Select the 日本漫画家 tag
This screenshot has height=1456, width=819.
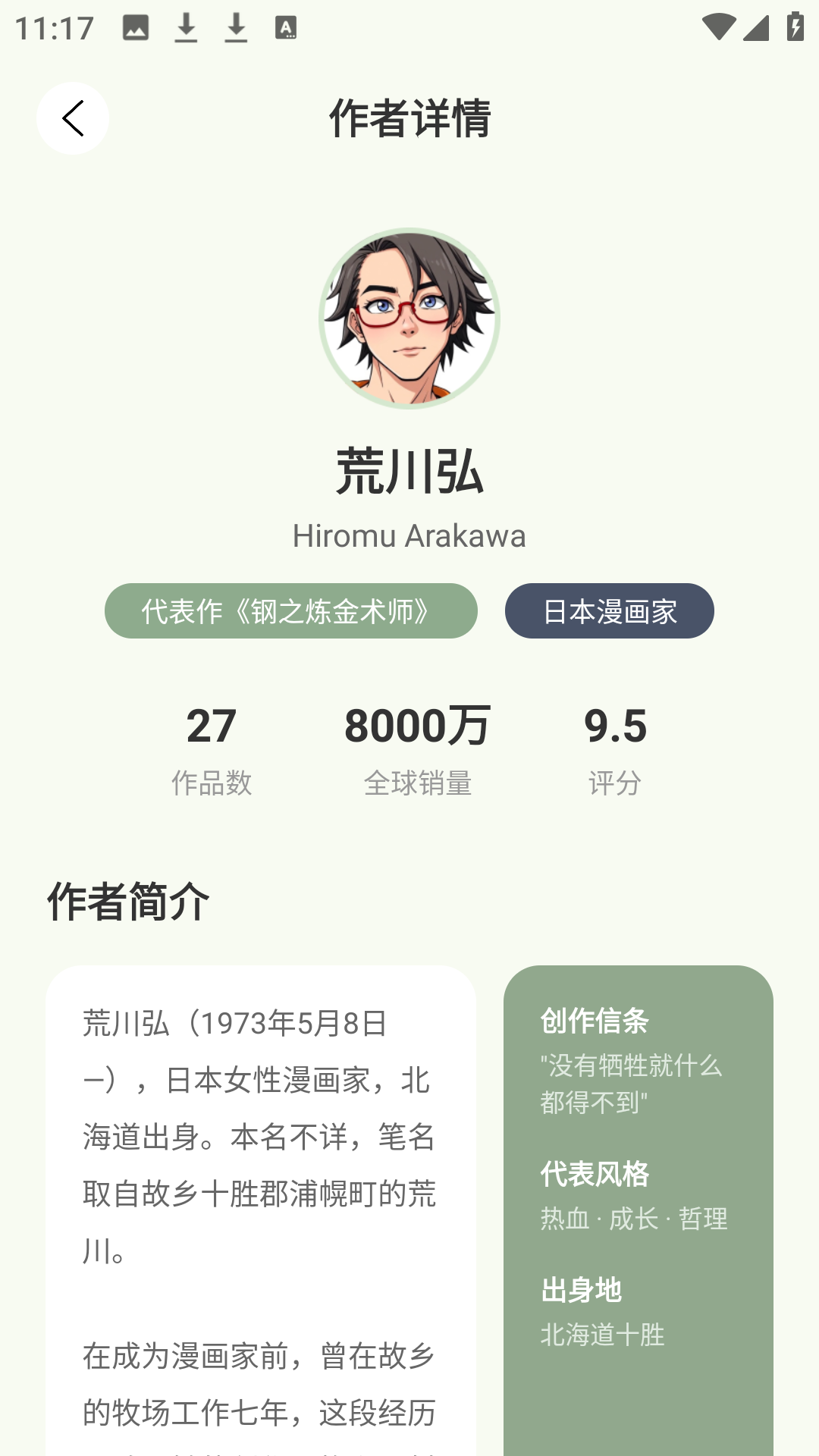[x=609, y=610]
